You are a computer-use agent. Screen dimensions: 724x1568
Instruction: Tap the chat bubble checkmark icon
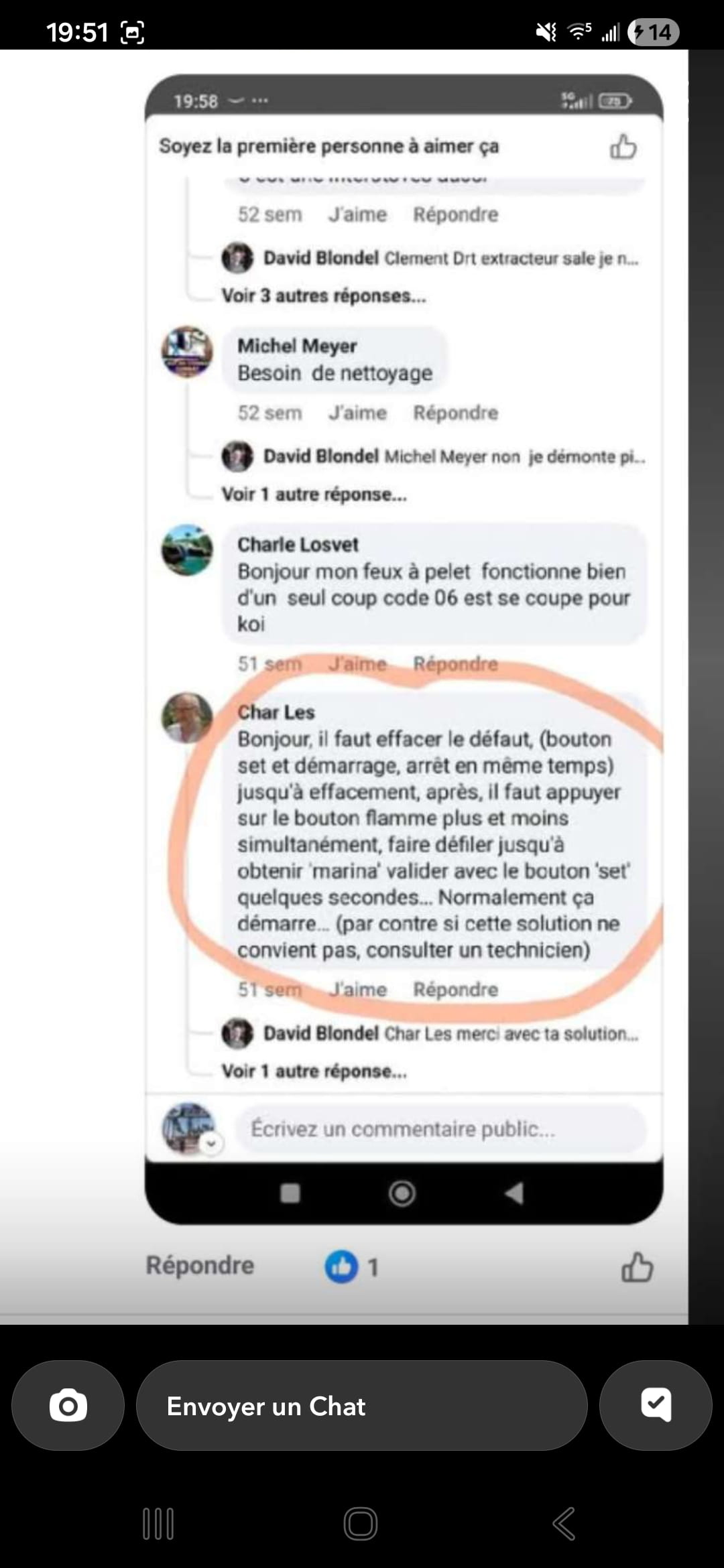[x=655, y=1406]
